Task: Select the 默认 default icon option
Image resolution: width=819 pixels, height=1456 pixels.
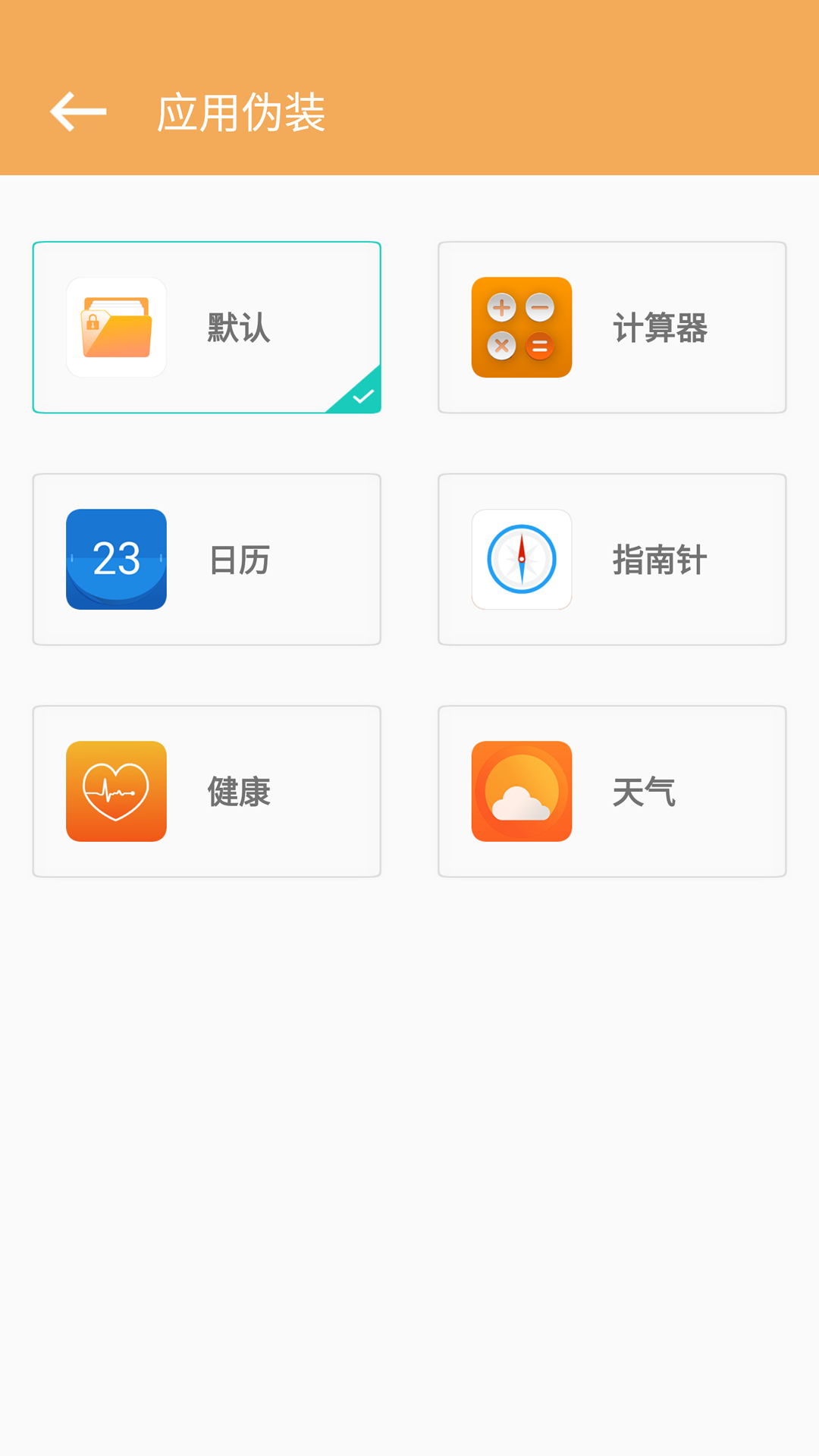Action: click(206, 328)
